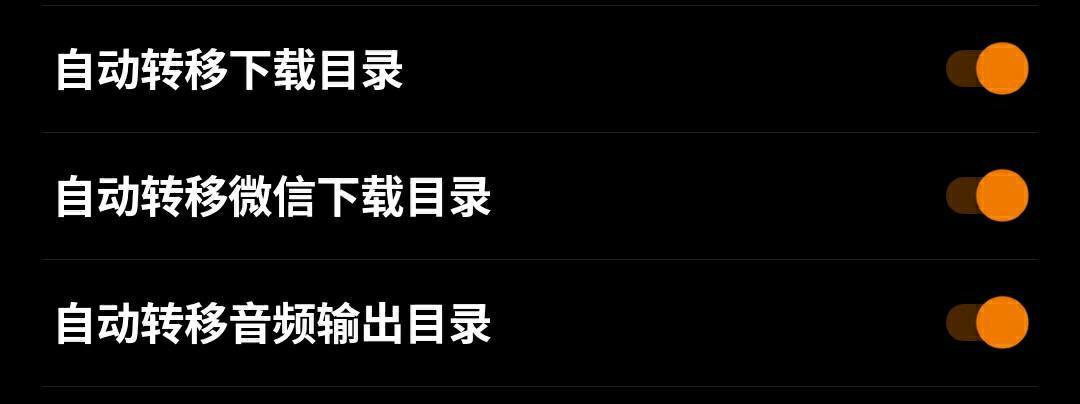Turn off 自动转移下载目录 switch

(987, 69)
